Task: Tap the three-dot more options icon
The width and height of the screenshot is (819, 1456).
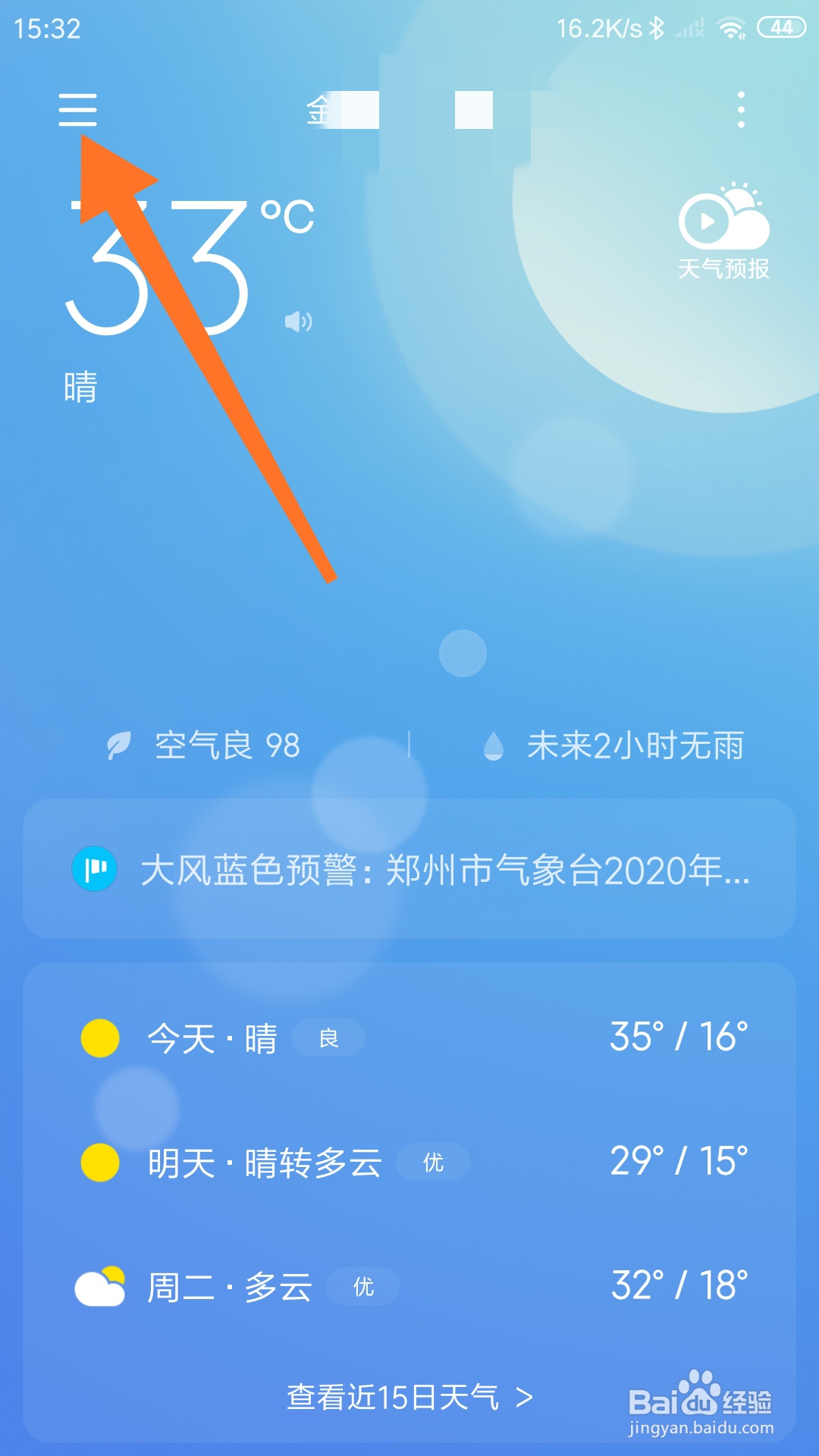Action: point(739,110)
